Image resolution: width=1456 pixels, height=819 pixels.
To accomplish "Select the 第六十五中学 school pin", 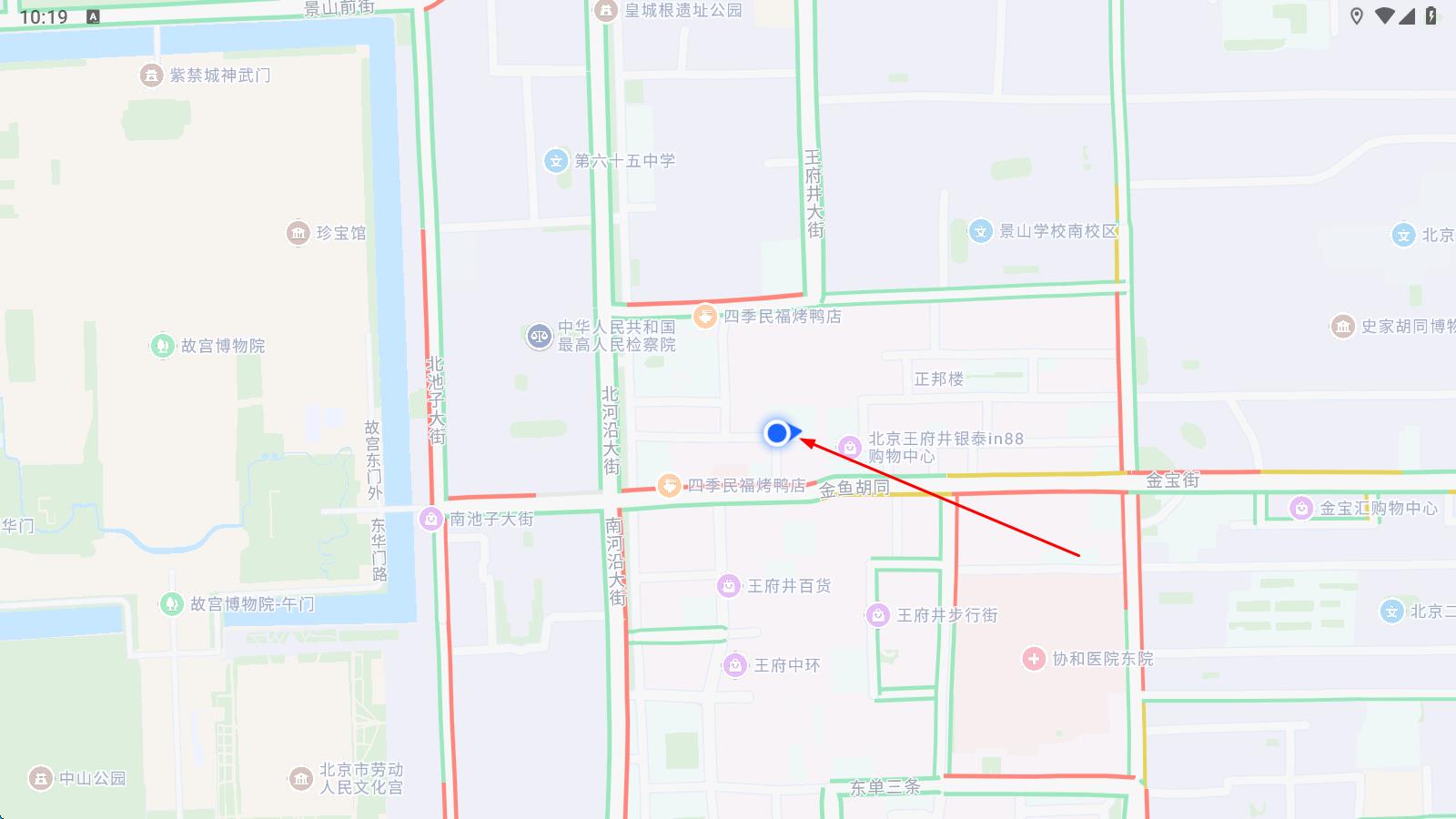I will [555, 161].
